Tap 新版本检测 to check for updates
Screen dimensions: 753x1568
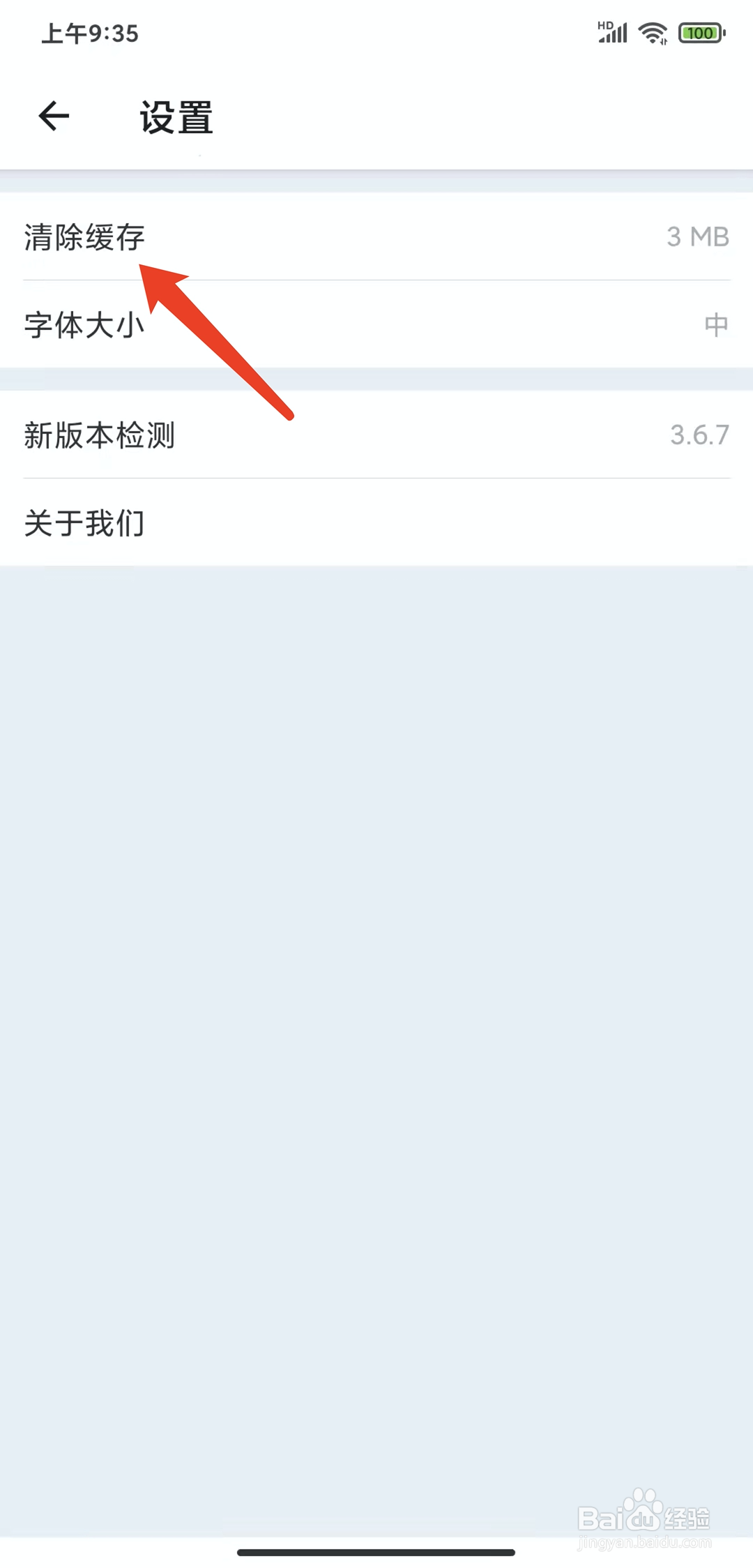click(99, 436)
